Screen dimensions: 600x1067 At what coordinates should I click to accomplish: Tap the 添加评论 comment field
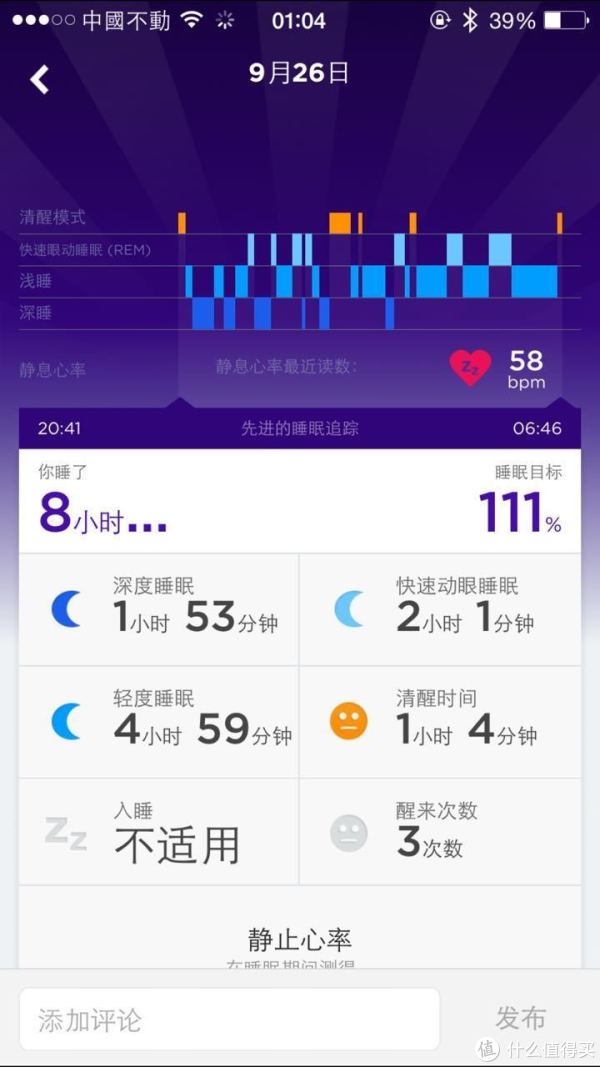tap(229, 1019)
